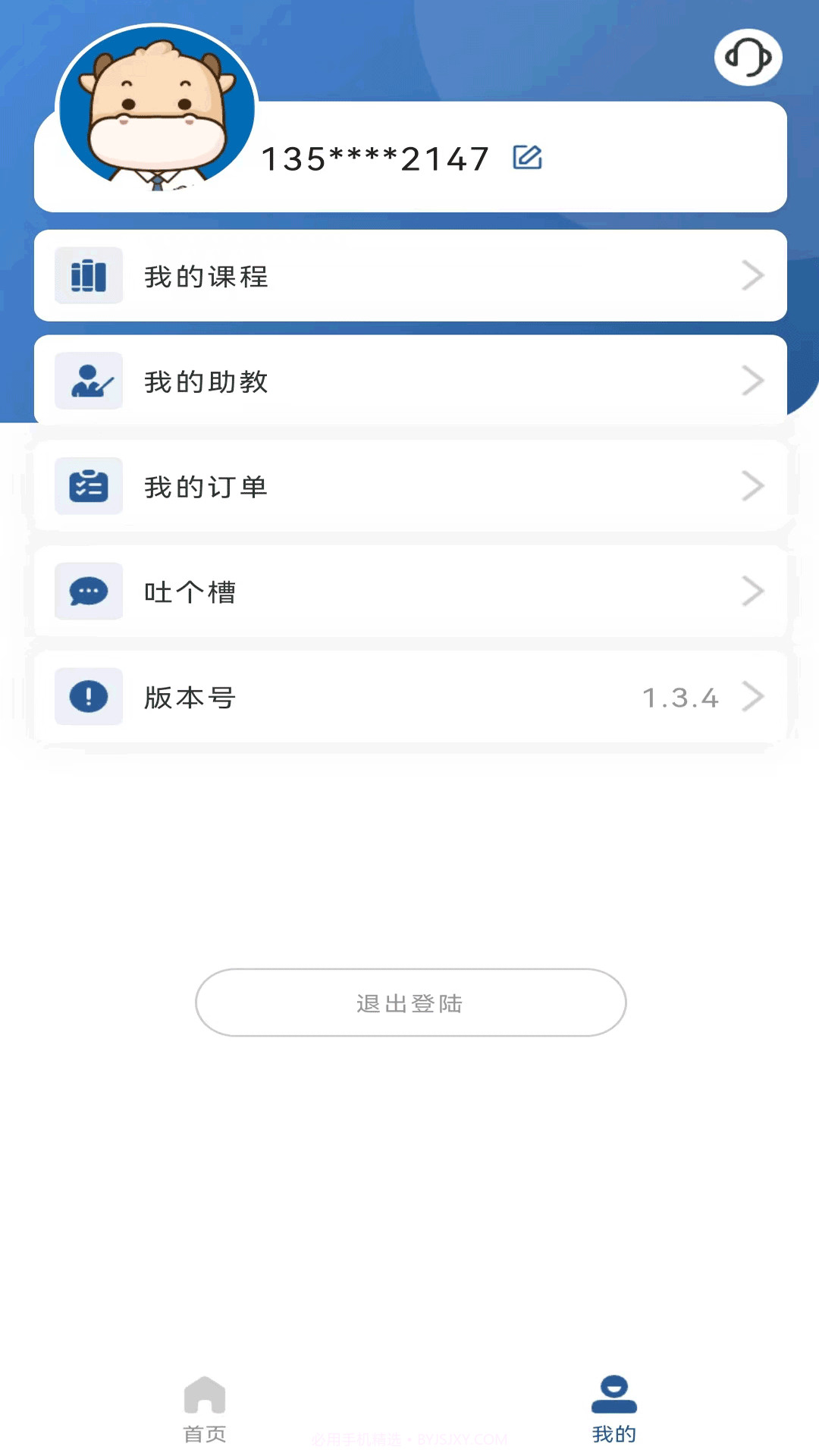Tap the 退出登陆 button
The width and height of the screenshot is (819, 1456).
coord(409,1003)
